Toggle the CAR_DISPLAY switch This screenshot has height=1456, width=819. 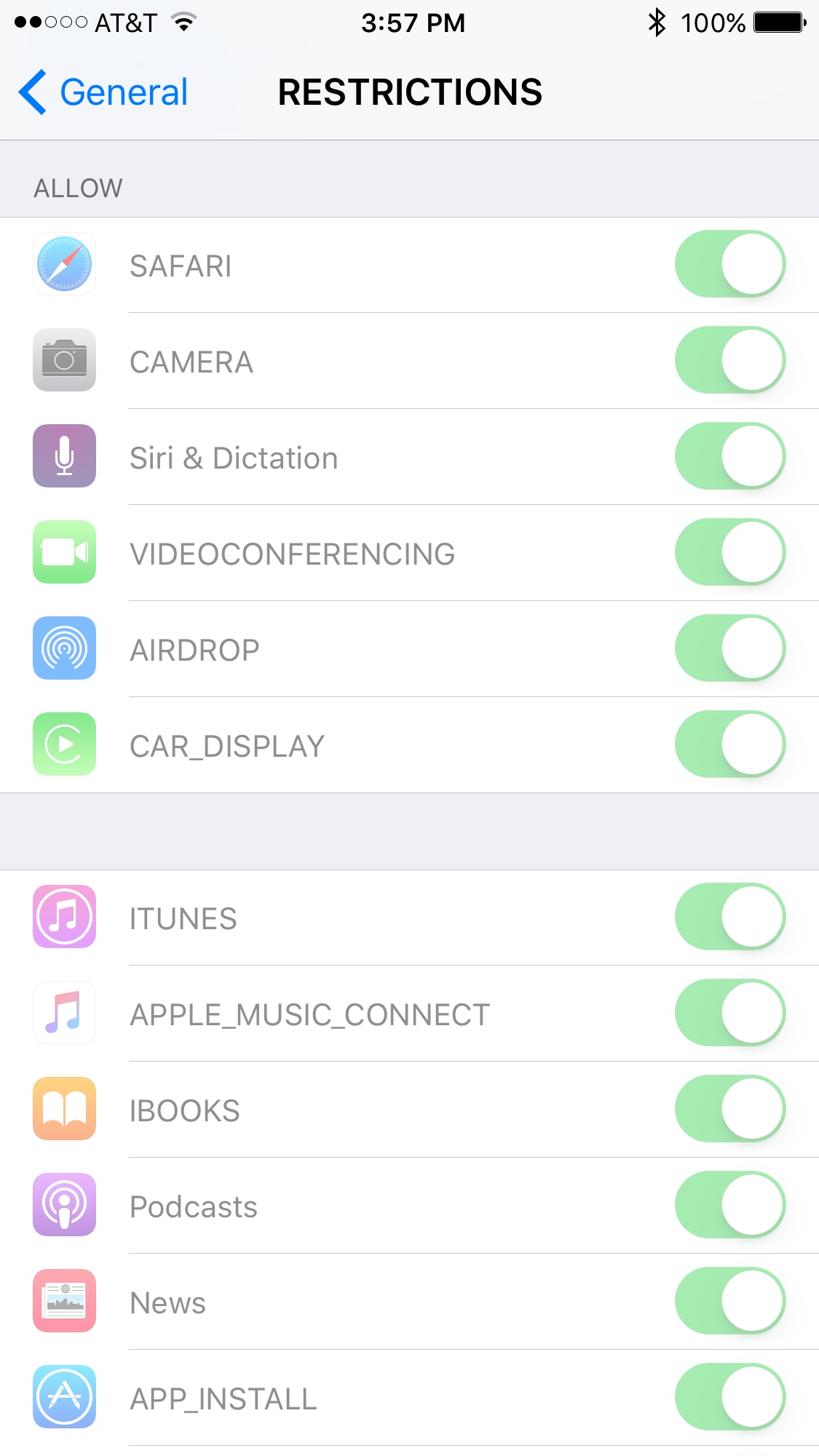pyautogui.click(x=729, y=744)
